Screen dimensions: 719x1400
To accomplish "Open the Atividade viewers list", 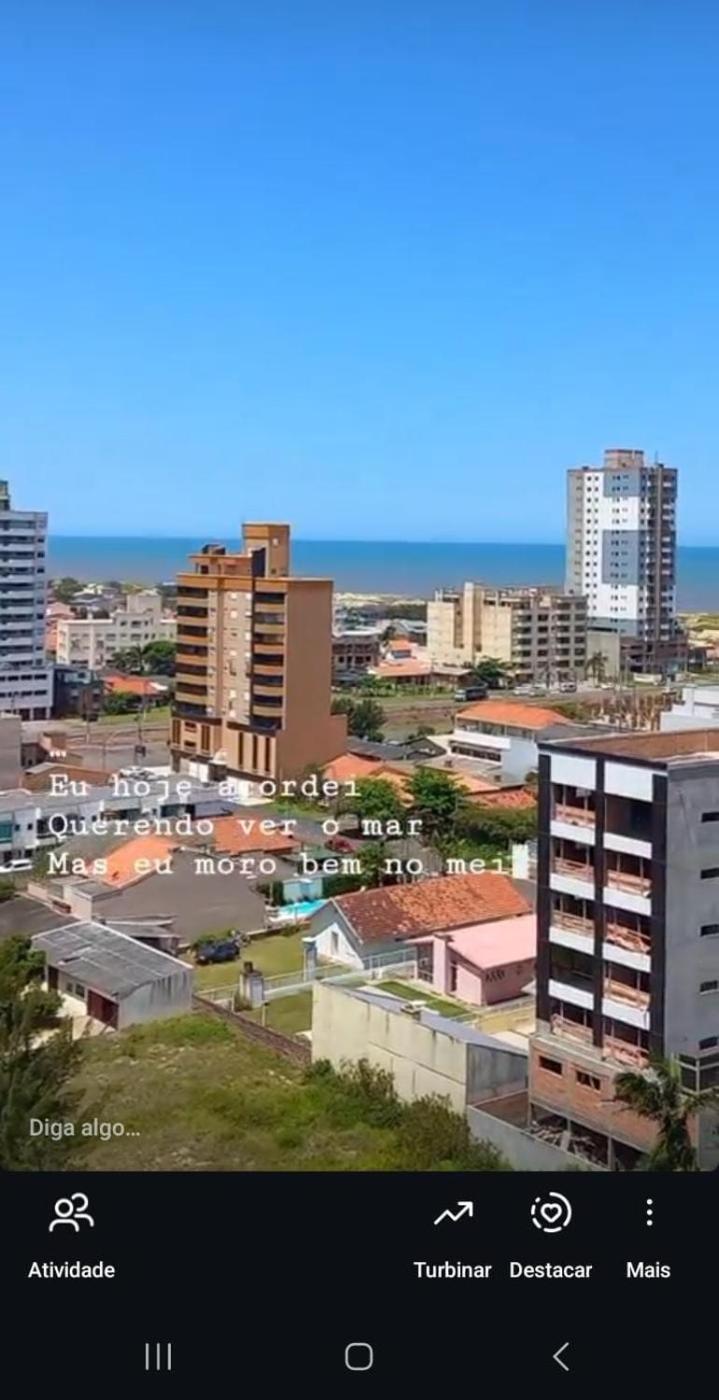I will pos(71,1234).
